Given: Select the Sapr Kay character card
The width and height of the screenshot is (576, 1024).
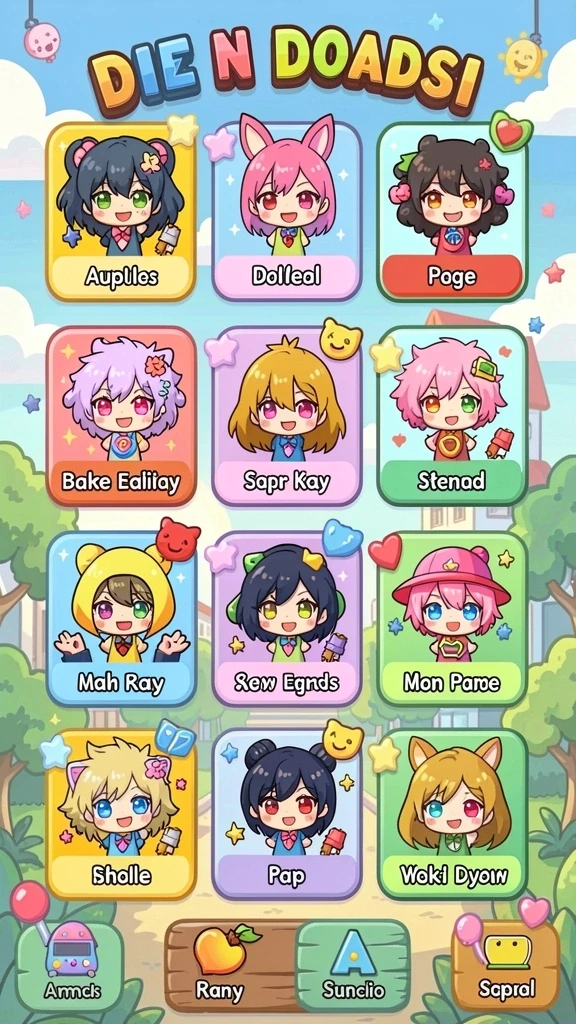Looking at the screenshot, I should pos(287,416).
